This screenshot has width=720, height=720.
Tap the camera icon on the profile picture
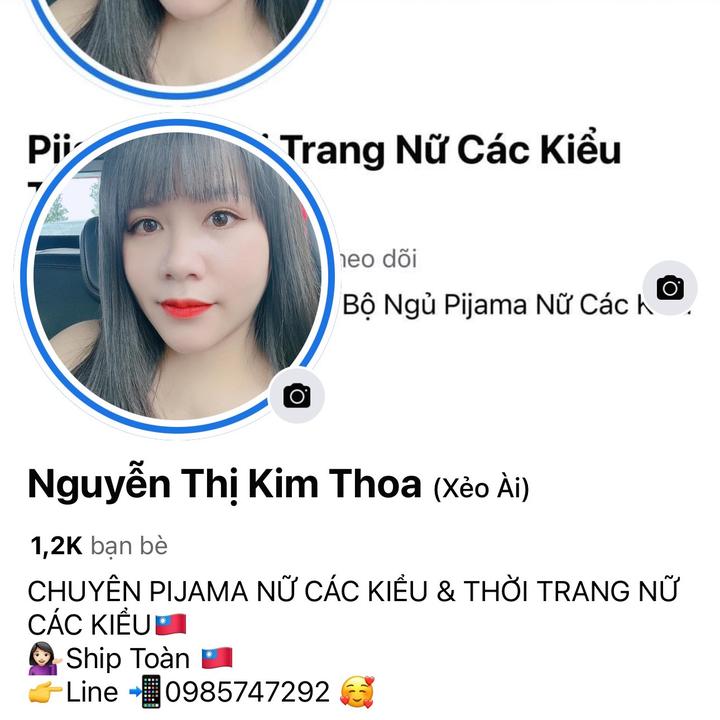click(x=297, y=396)
